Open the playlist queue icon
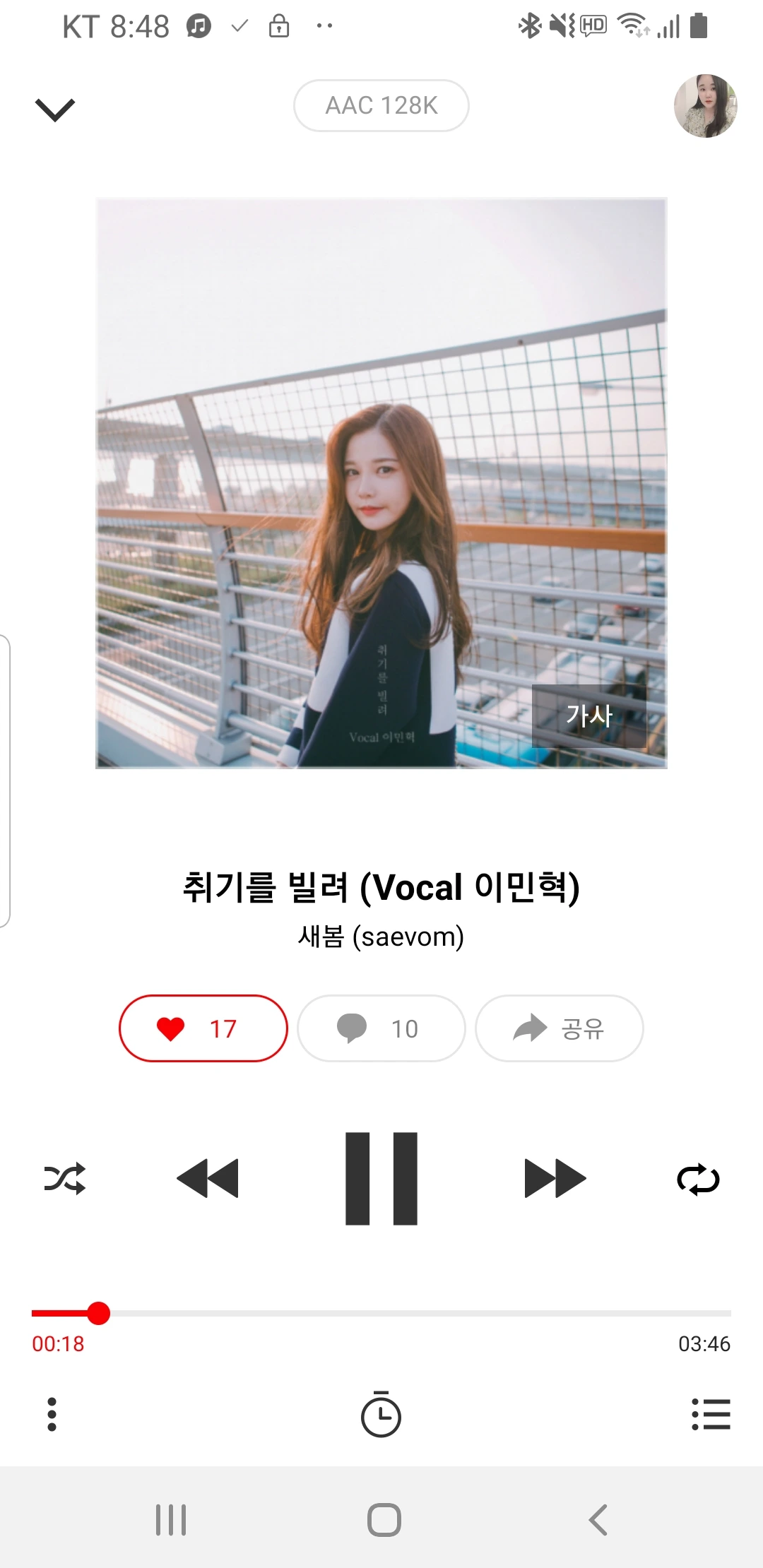763x1568 pixels. pos(711,1415)
